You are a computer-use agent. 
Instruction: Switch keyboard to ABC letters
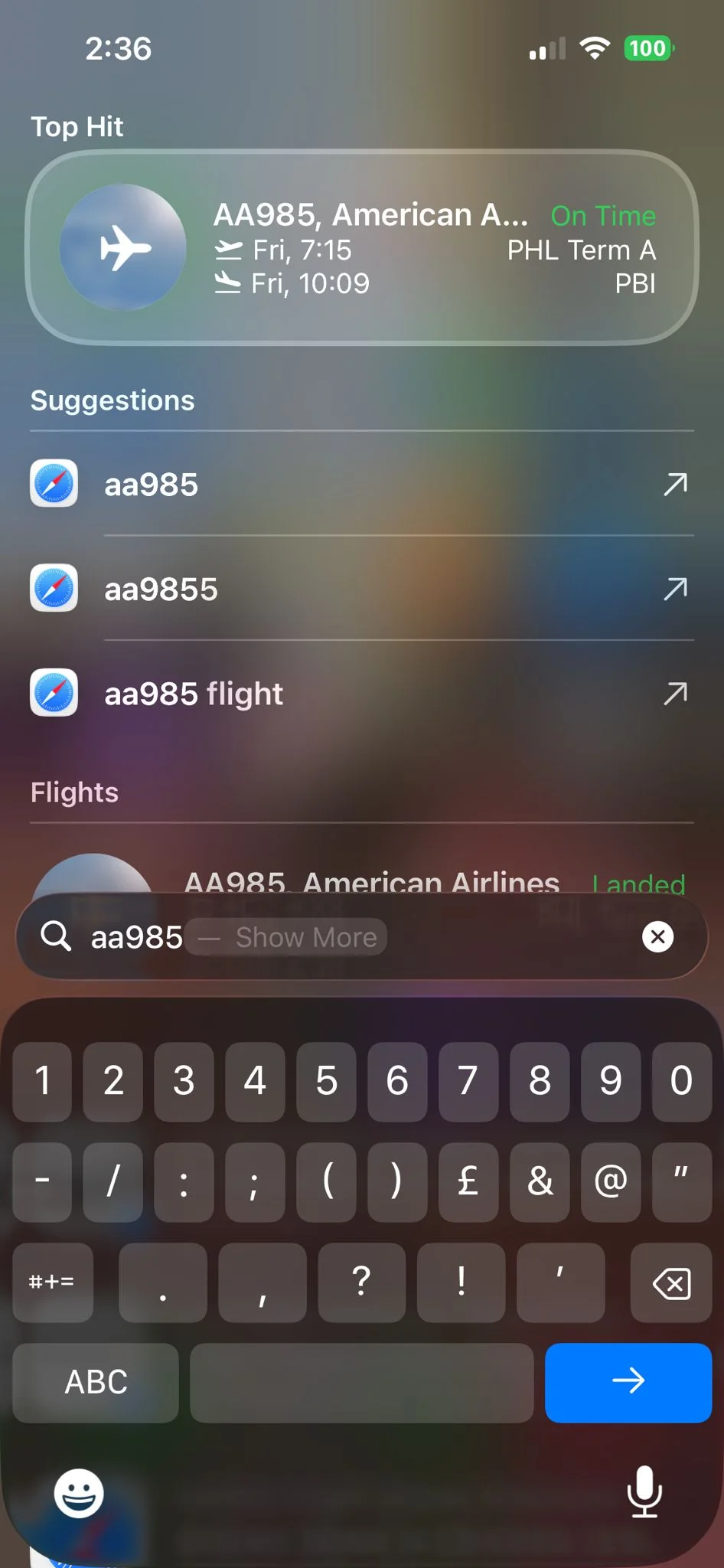(x=96, y=1382)
